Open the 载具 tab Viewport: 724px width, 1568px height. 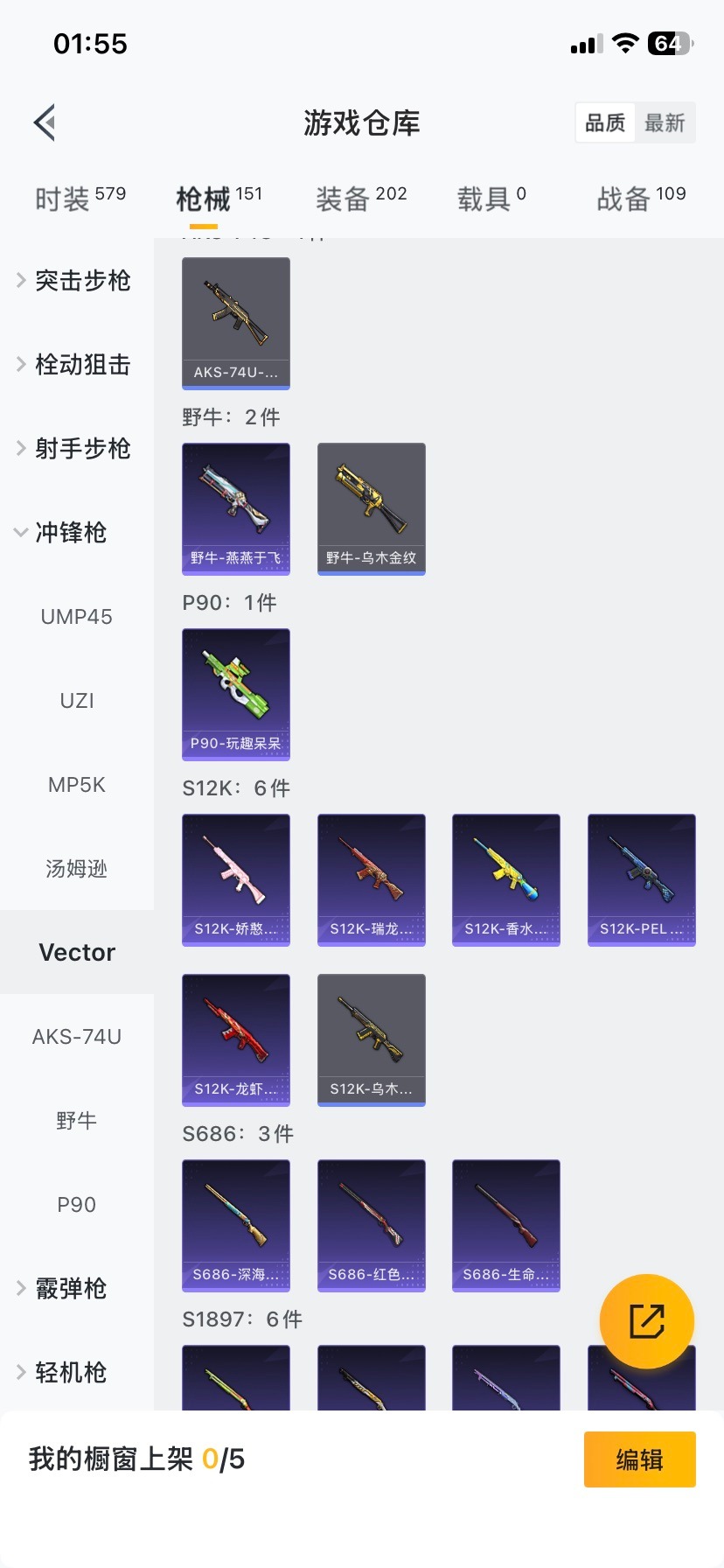pos(491,199)
